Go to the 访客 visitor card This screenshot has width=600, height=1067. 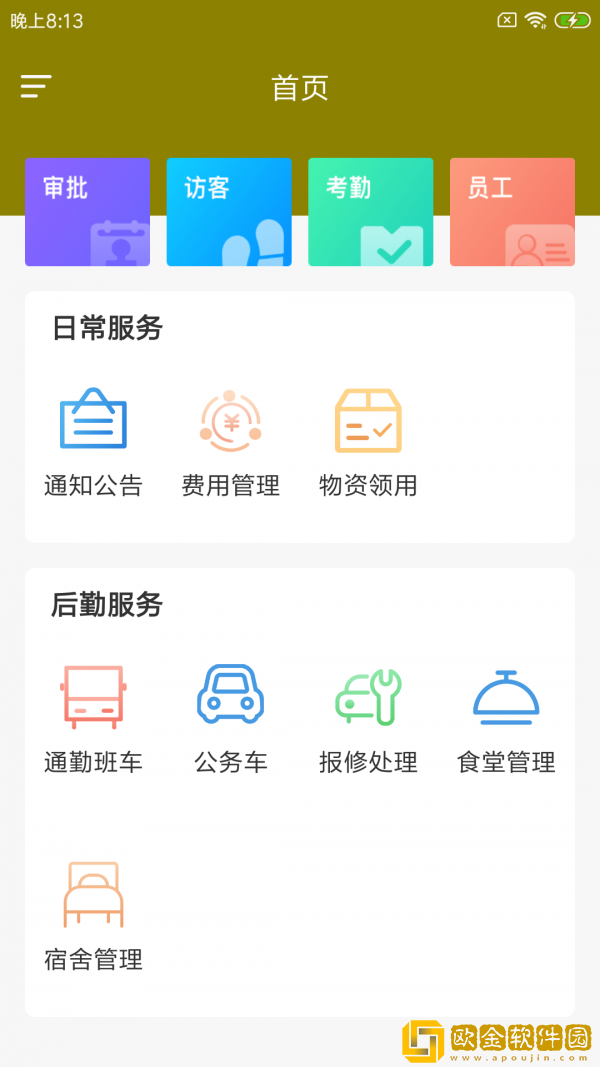[229, 212]
